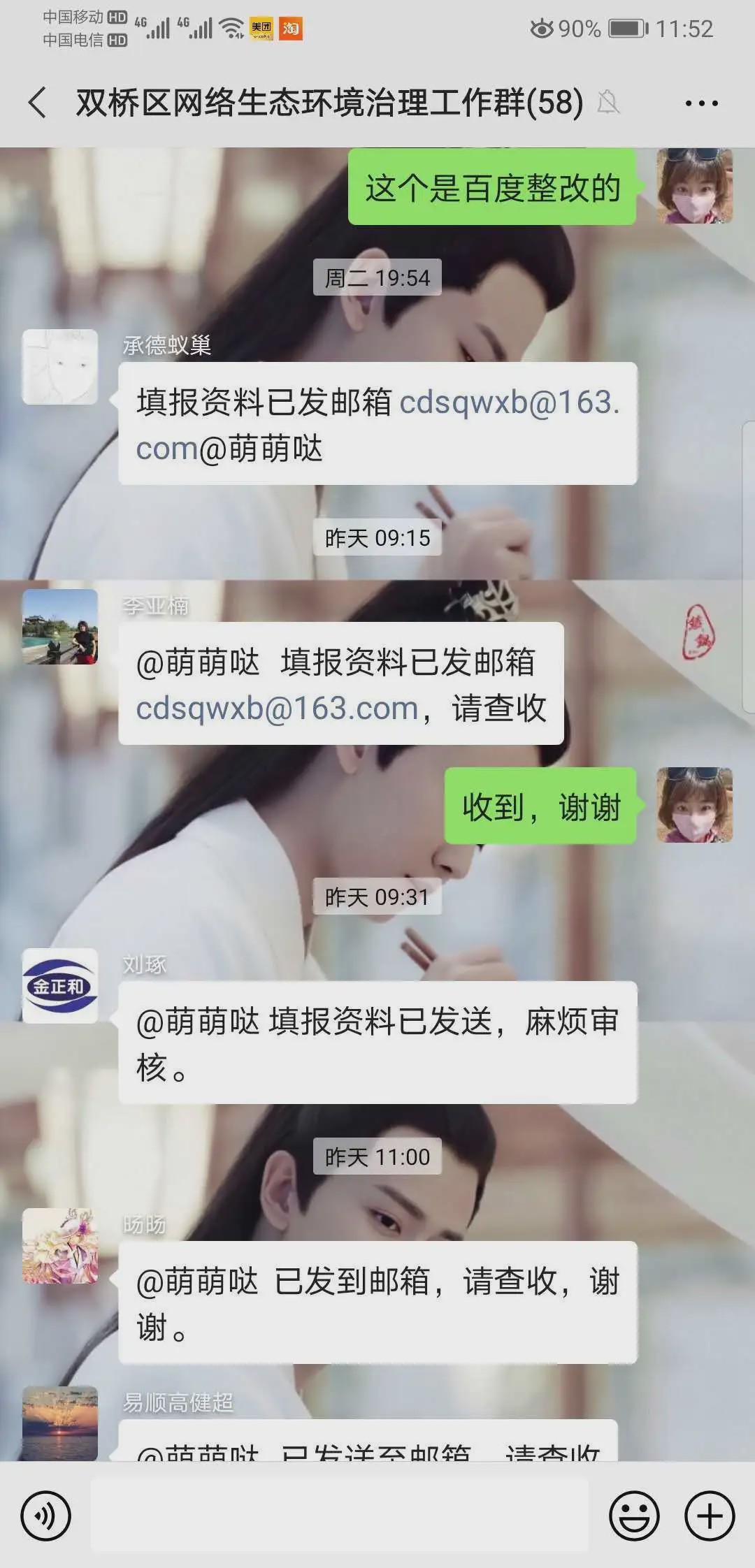Switch to voice message input
Viewport: 755px width, 1568px height.
45,1516
